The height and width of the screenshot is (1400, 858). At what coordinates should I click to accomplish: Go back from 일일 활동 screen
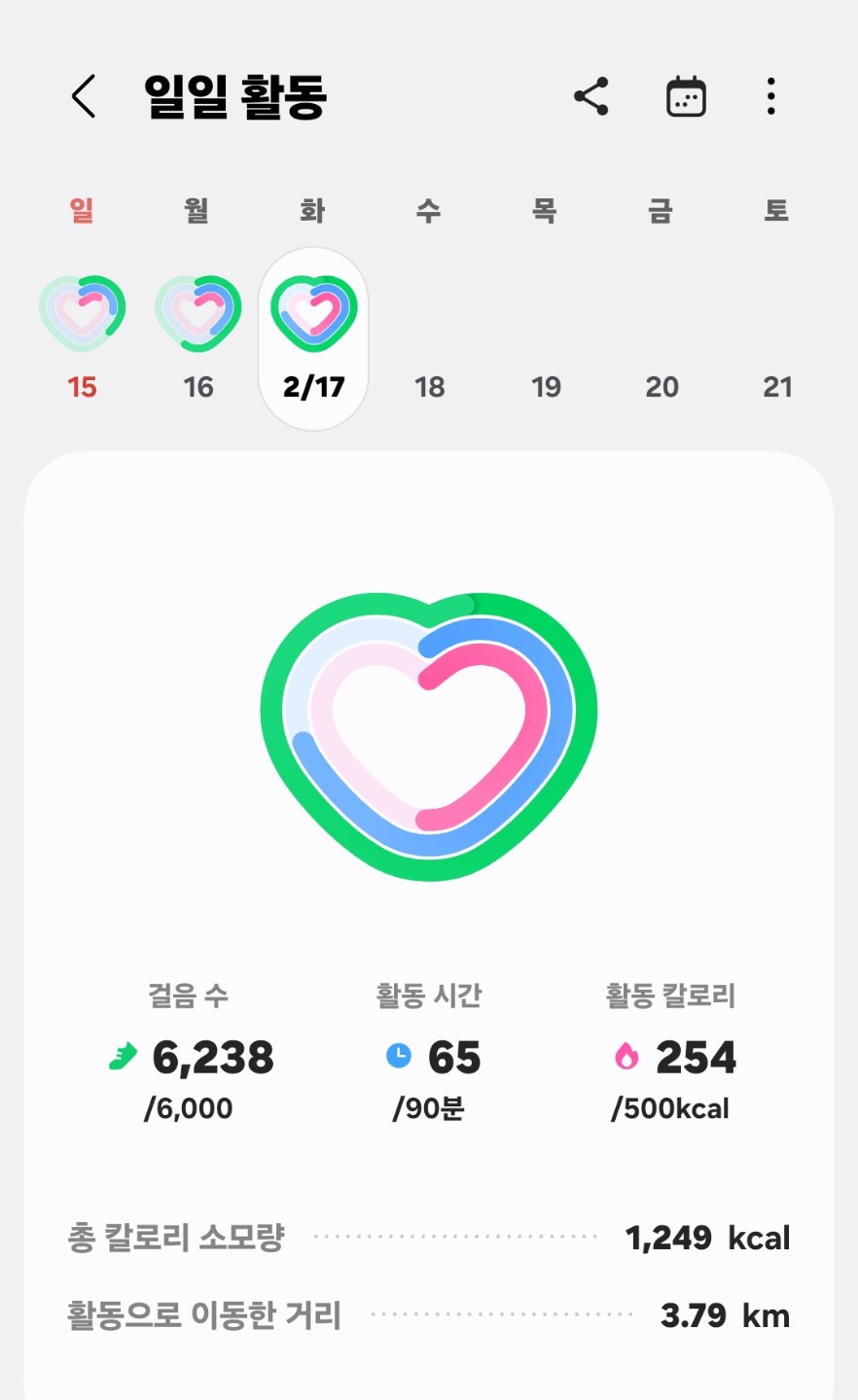[x=84, y=97]
